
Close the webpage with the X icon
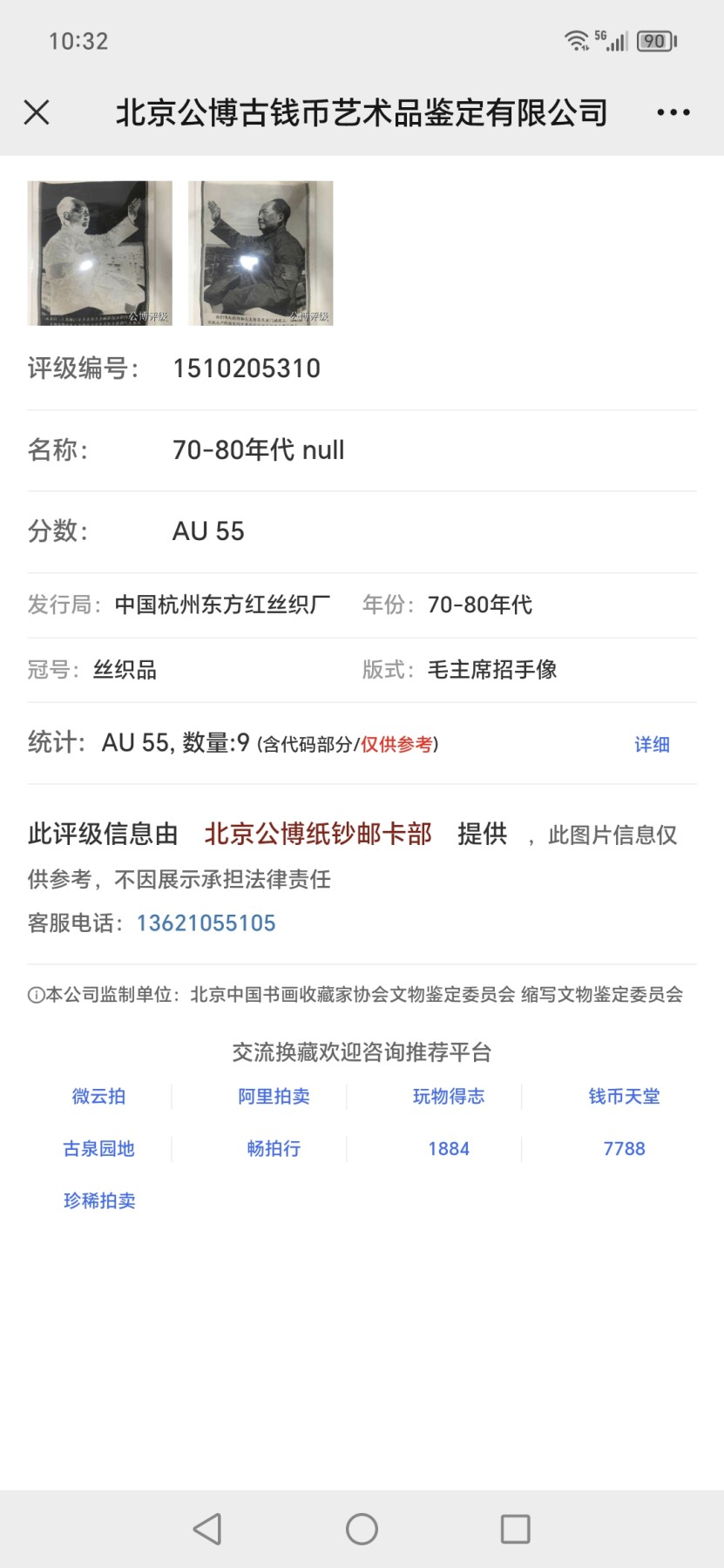tap(37, 112)
